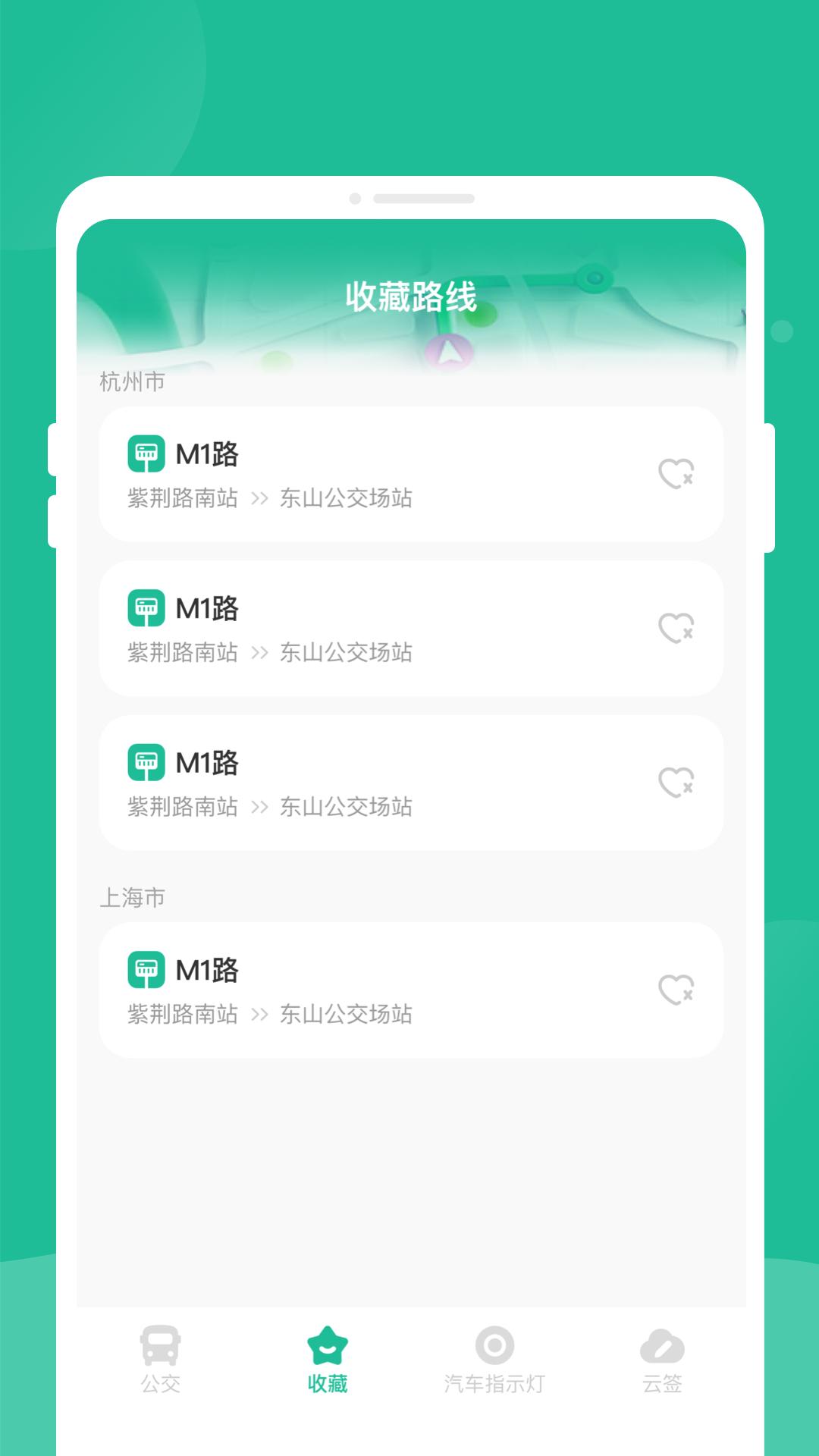Tap the >> arrow on the third route card

click(259, 808)
